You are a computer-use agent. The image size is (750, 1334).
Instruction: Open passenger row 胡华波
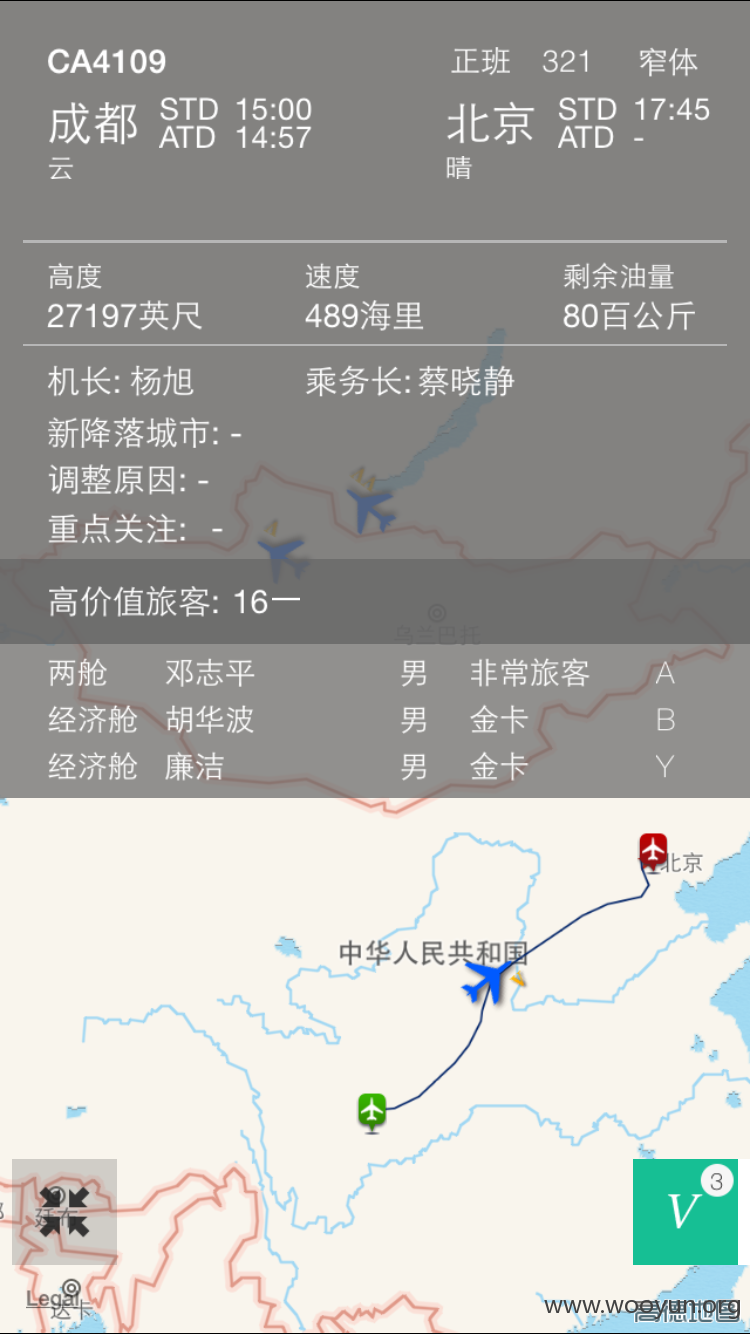click(x=375, y=720)
